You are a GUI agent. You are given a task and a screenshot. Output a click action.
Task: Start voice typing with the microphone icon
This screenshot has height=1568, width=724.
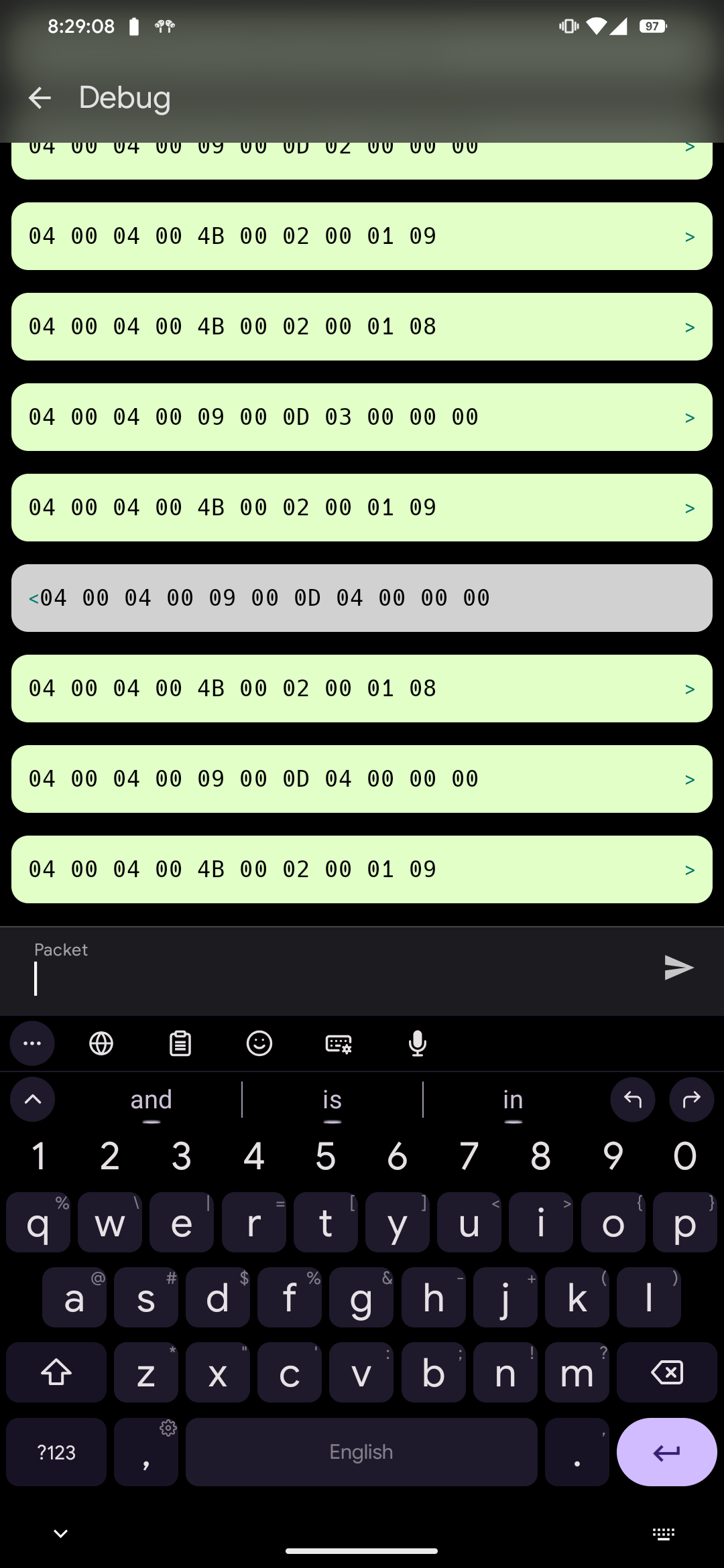[418, 1043]
